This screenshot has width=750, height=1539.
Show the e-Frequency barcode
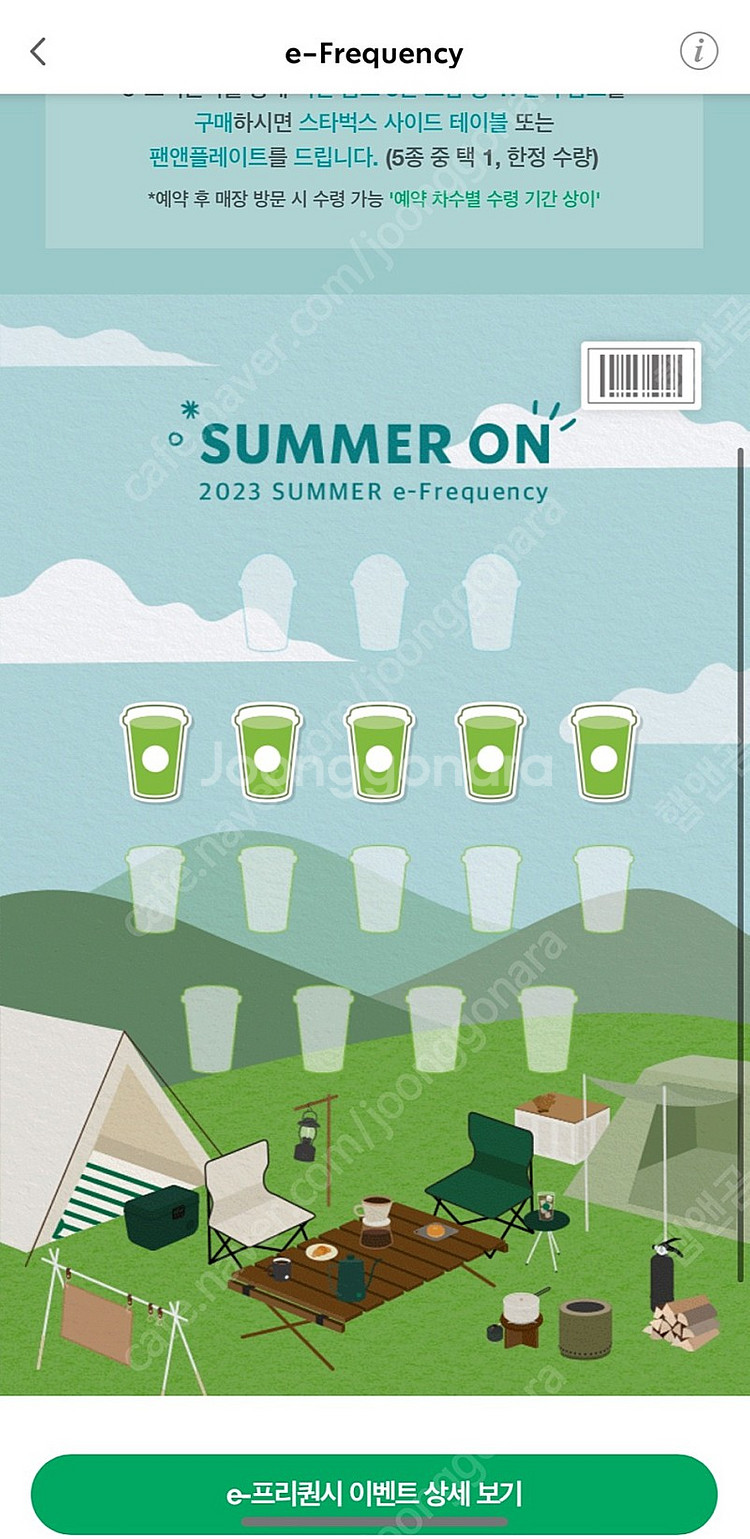pyautogui.click(x=641, y=375)
